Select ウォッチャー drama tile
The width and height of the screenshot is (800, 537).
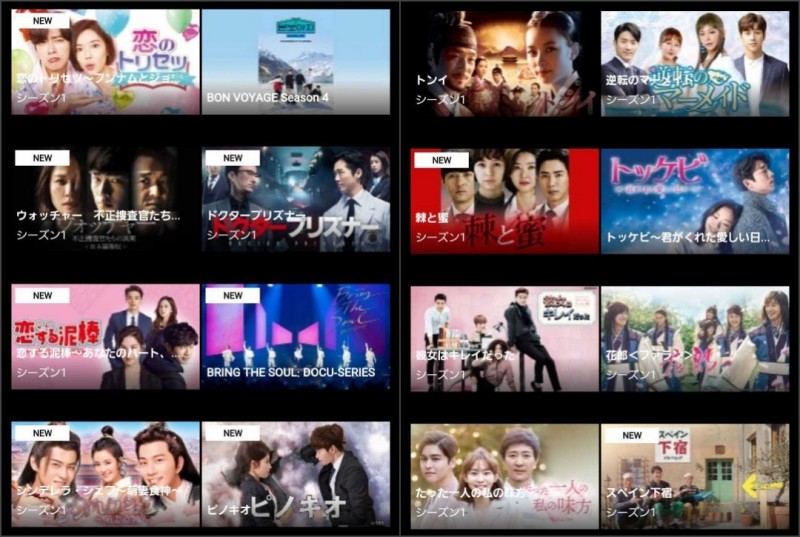[x=105, y=200]
